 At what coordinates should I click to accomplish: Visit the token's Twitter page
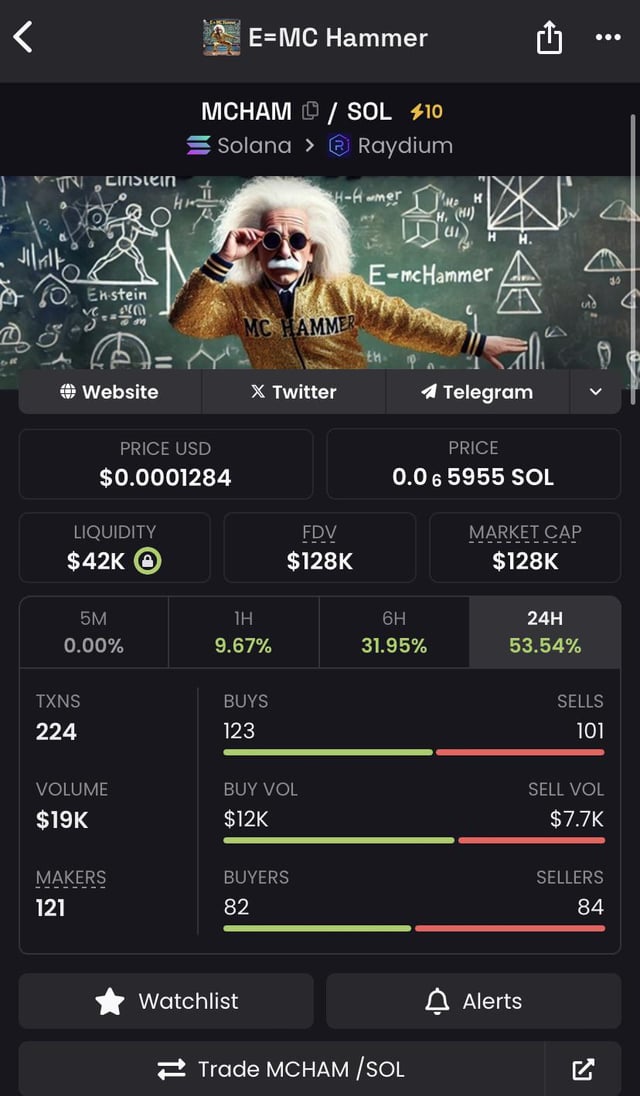(x=294, y=392)
